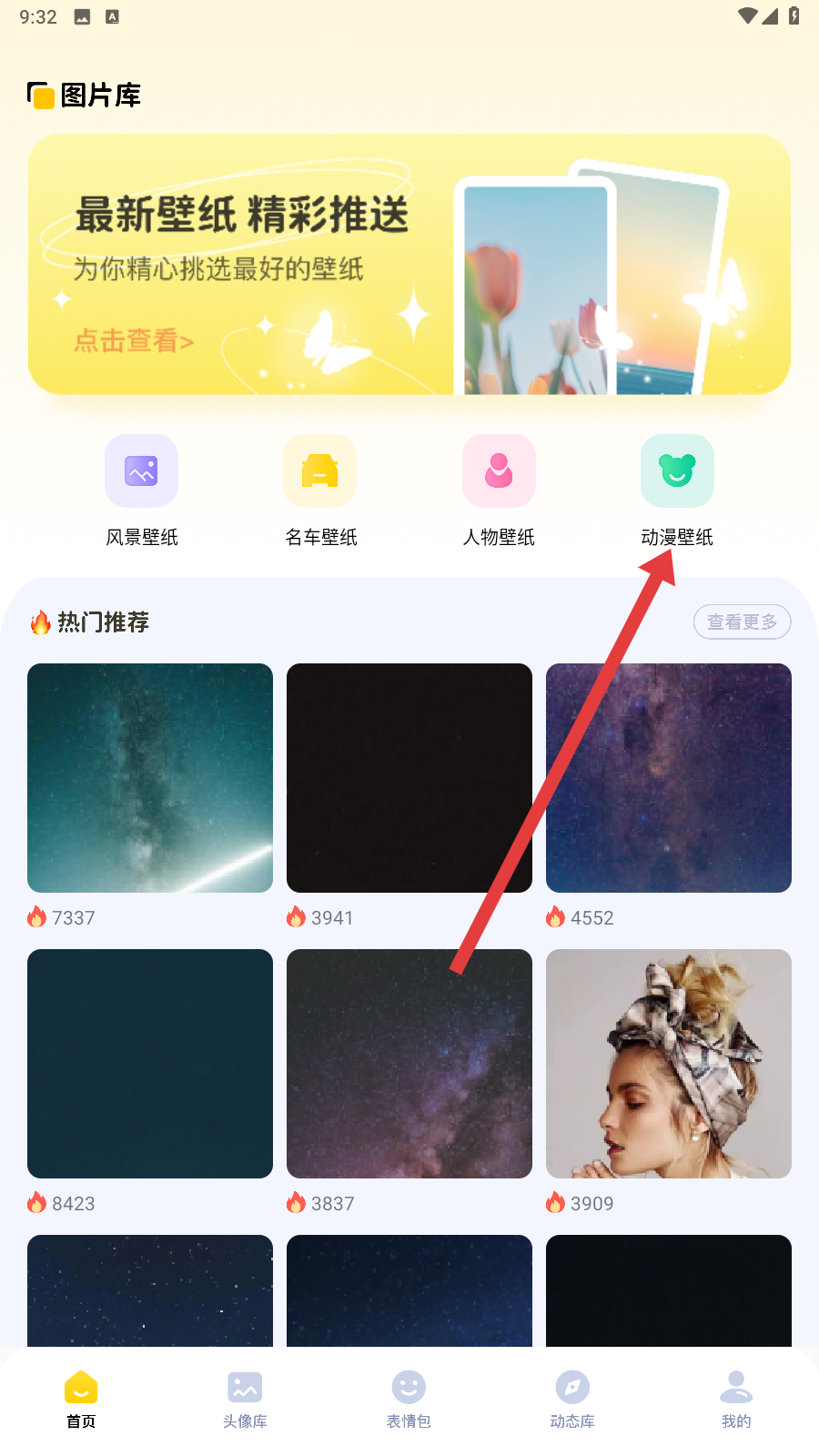Viewport: 819px width, 1456px height.
Task: Open the 最新壁纸 精彩推送 banner
Action: click(x=409, y=264)
